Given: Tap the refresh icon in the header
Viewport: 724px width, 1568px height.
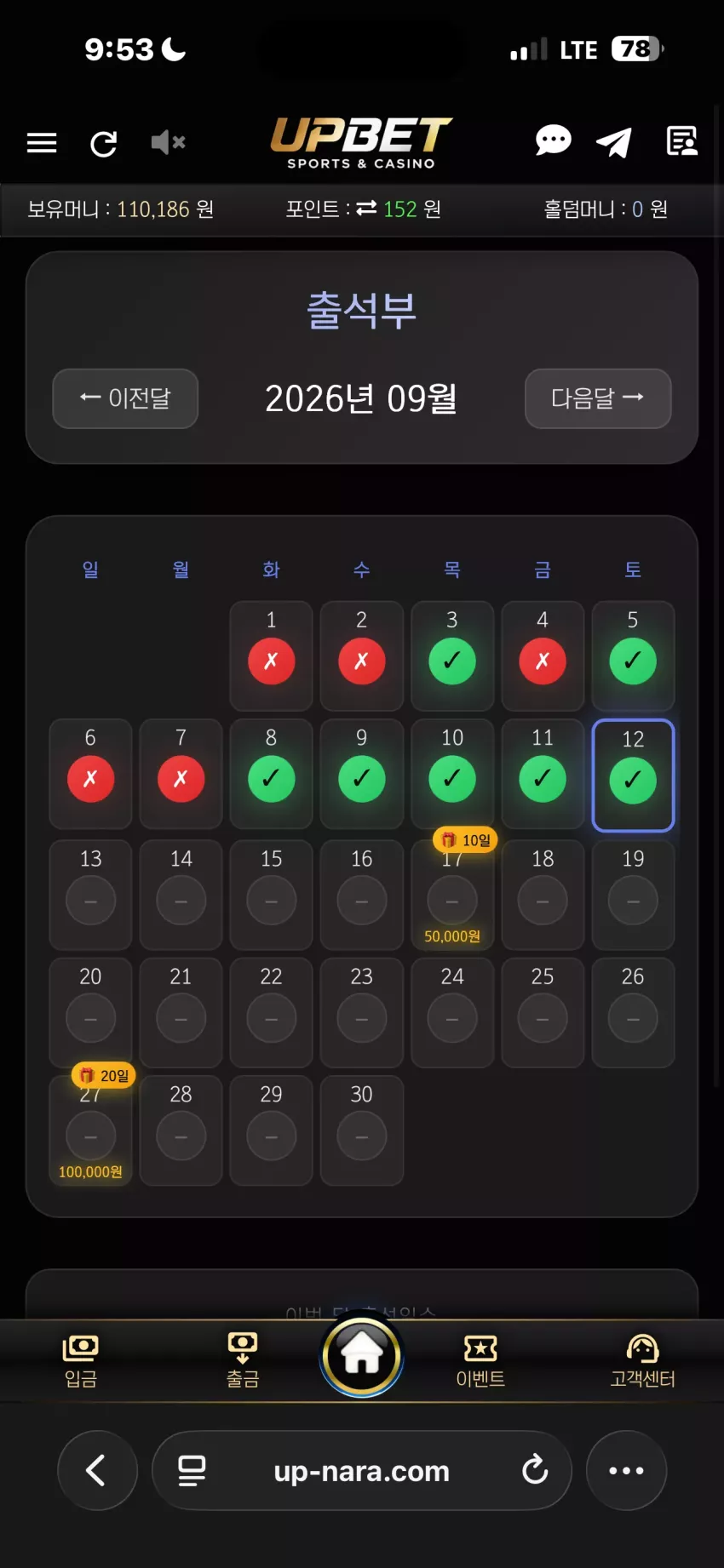Looking at the screenshot, I should coord(104,144).
